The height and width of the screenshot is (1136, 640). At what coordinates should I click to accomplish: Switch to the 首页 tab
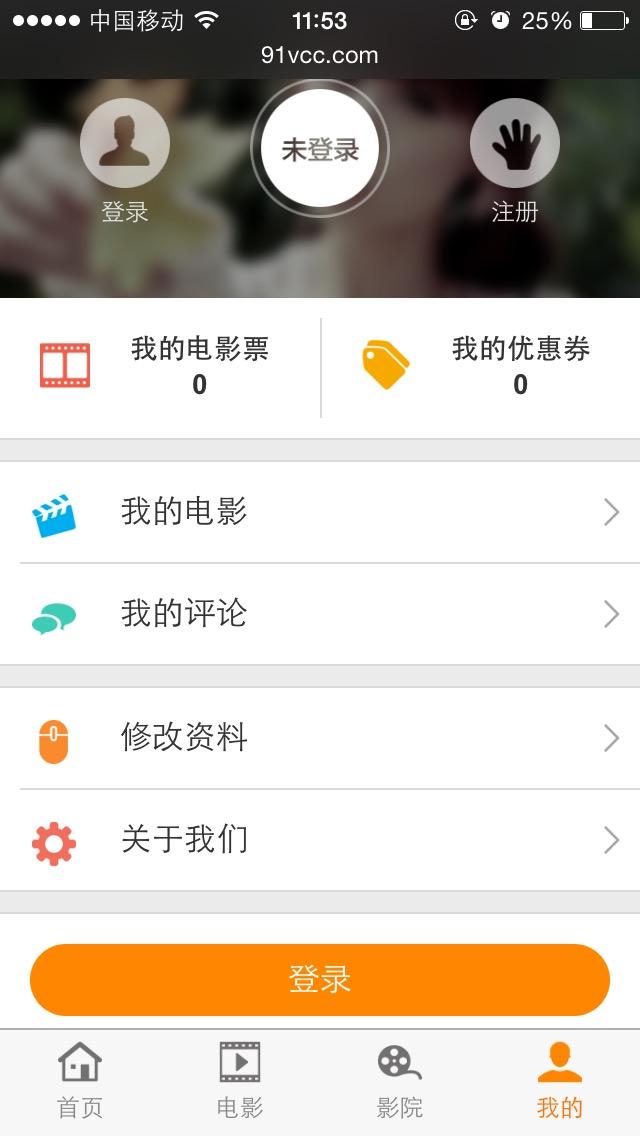click(80, 1081)
